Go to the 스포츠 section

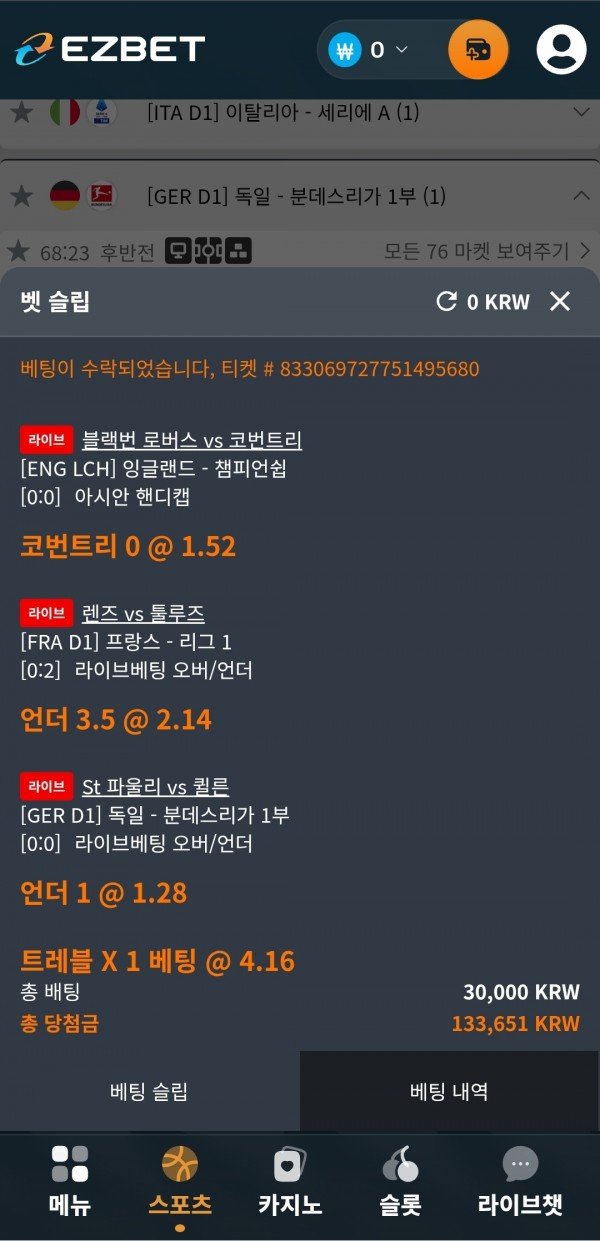point(180,1182)
